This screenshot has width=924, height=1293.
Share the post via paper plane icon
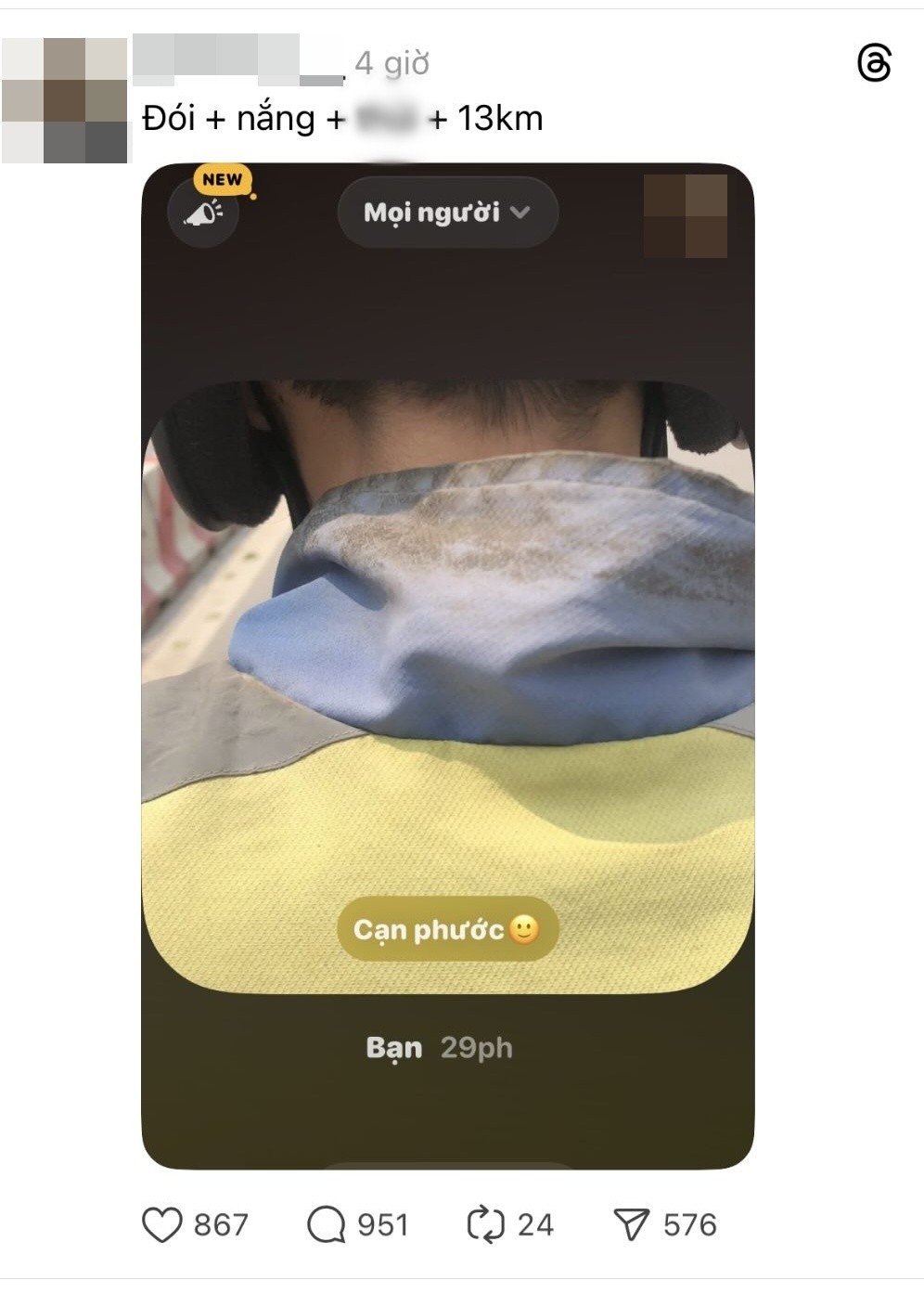pos(632,1225)
